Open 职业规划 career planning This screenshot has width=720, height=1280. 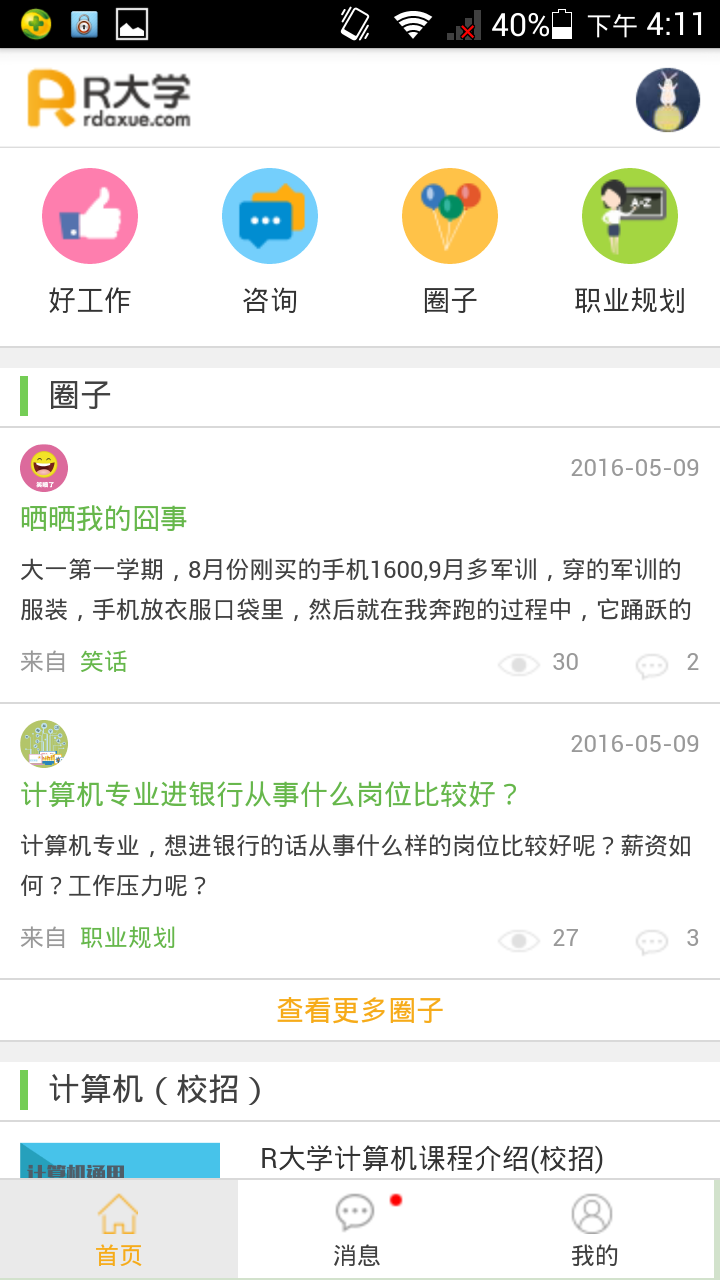[630, 243]
